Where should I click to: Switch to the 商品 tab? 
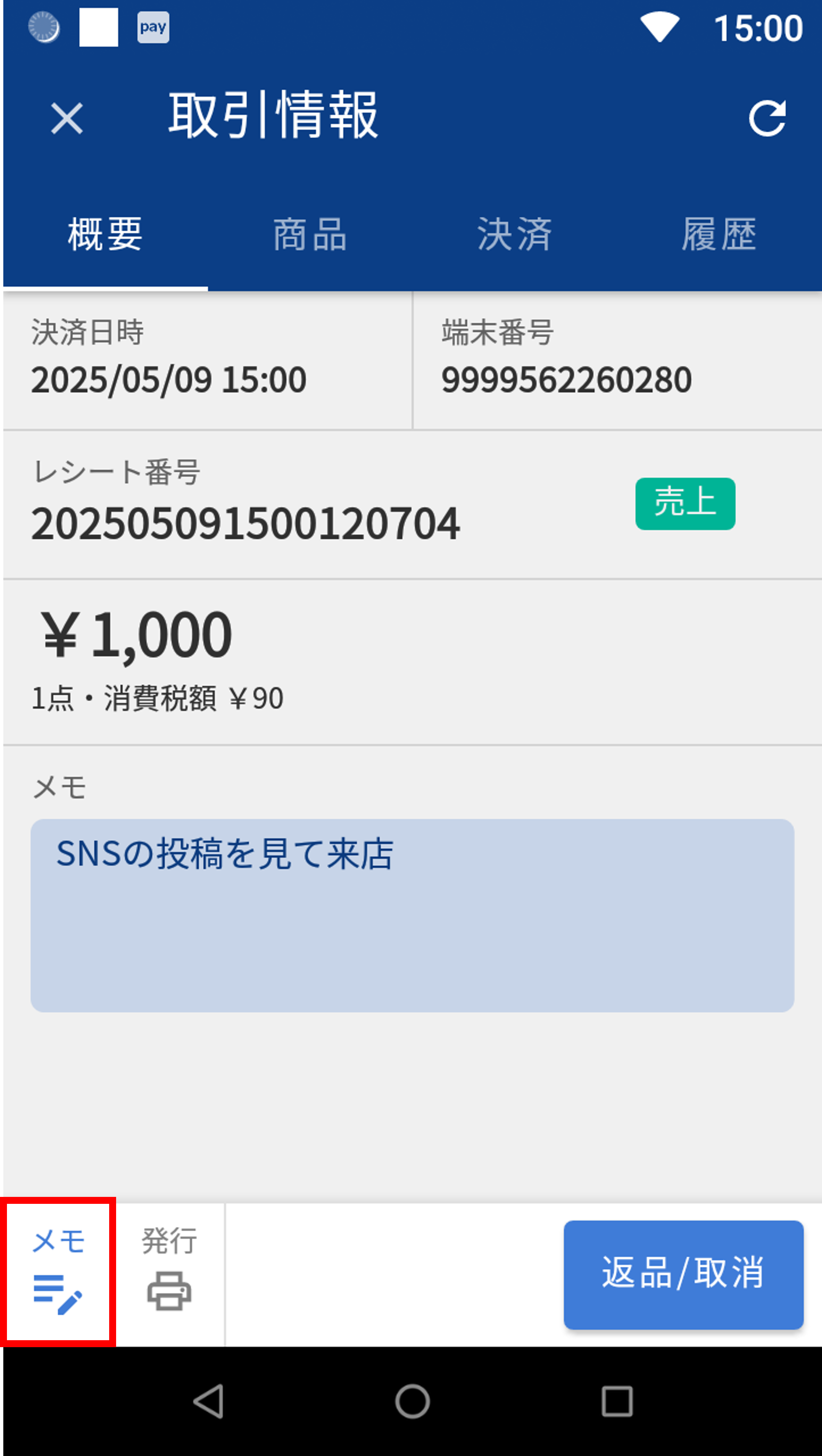[310, 234]
